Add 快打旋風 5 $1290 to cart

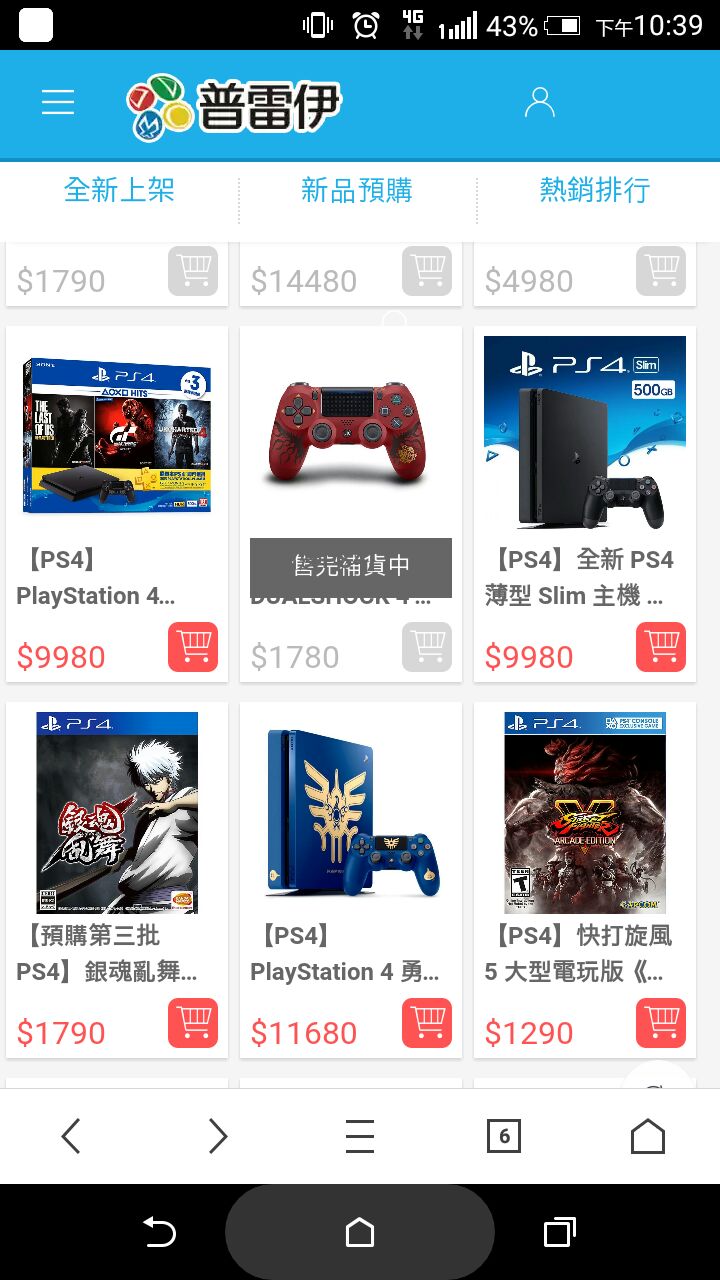[x=661, y=1023]
